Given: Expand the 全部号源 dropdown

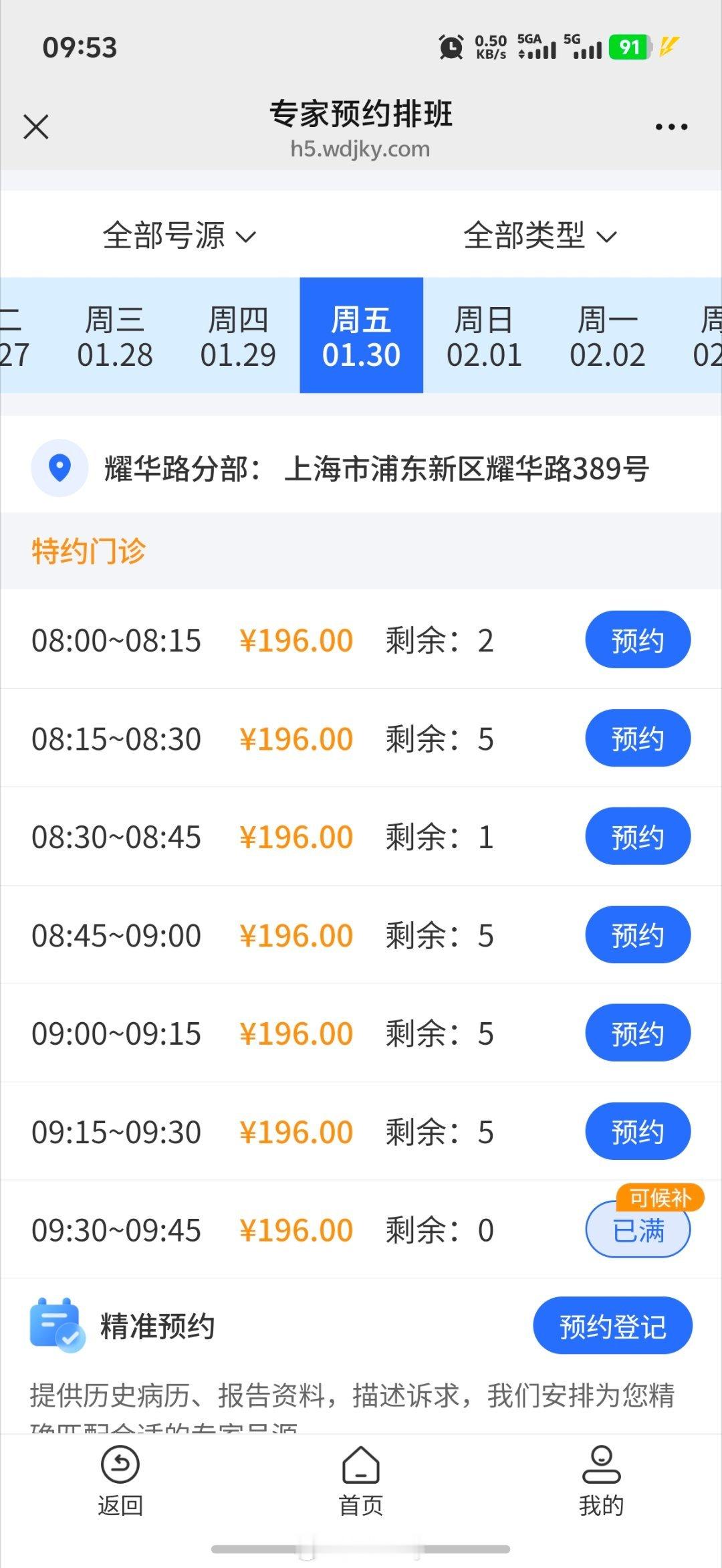Looking at the screenshot, I should click(179, 235).
